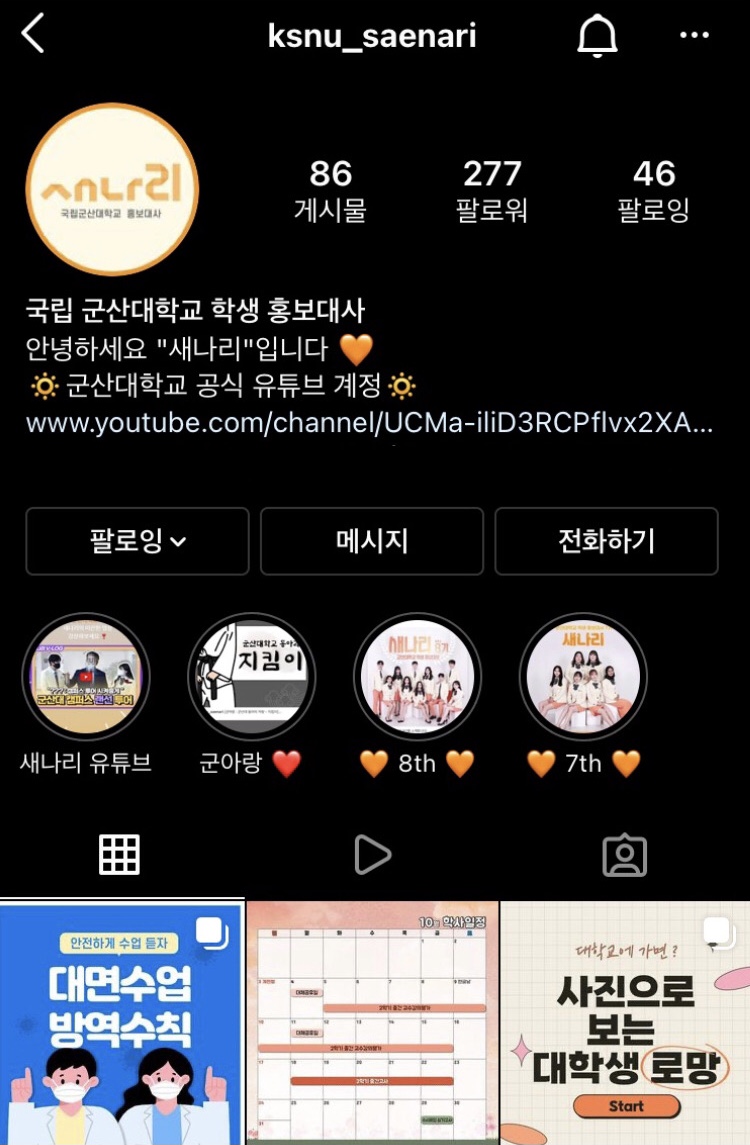View the 46 following (팔로잉) list
Image resolution: width=750 pixels, height=1145 pixels.
point(654,190)
